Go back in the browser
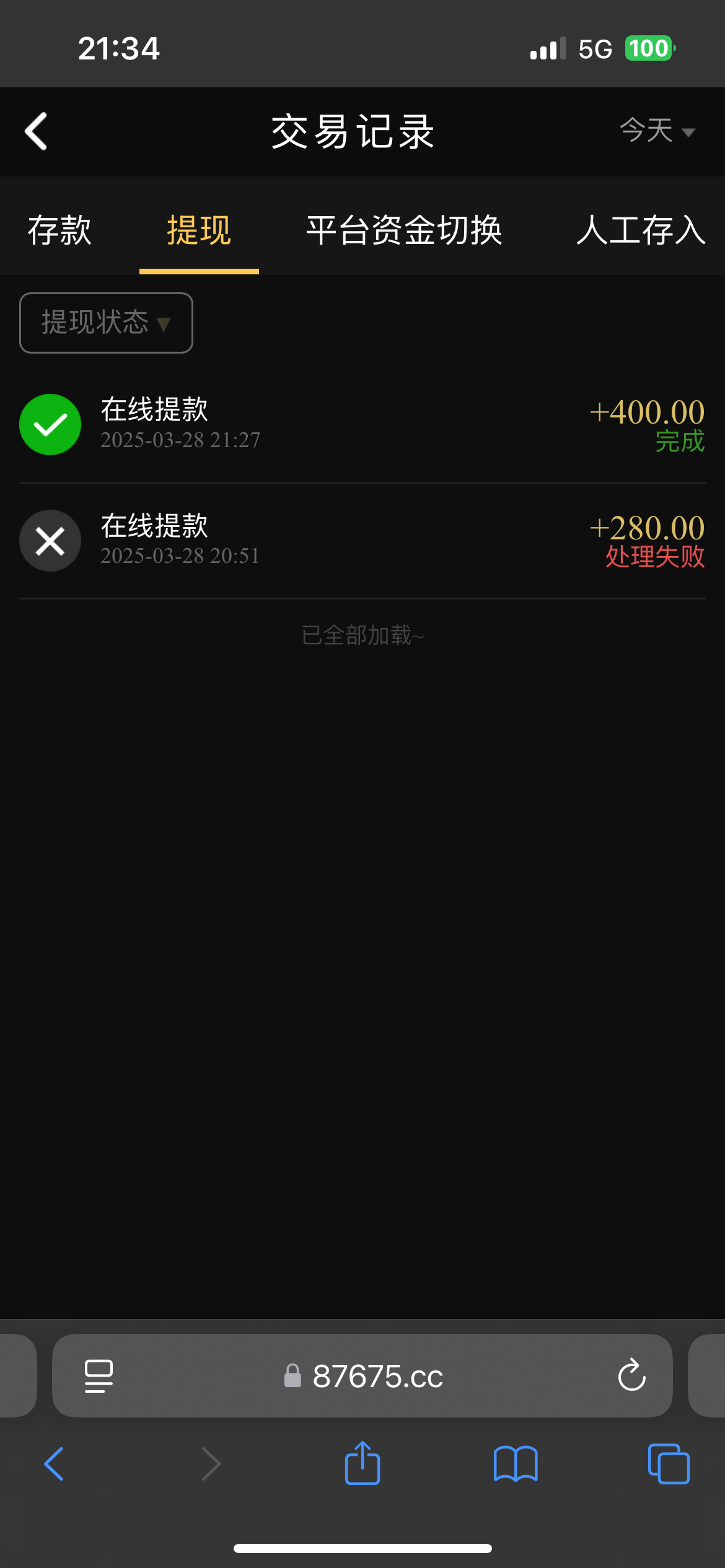This screenshot has width=725, height=1568. point(54,1464)
